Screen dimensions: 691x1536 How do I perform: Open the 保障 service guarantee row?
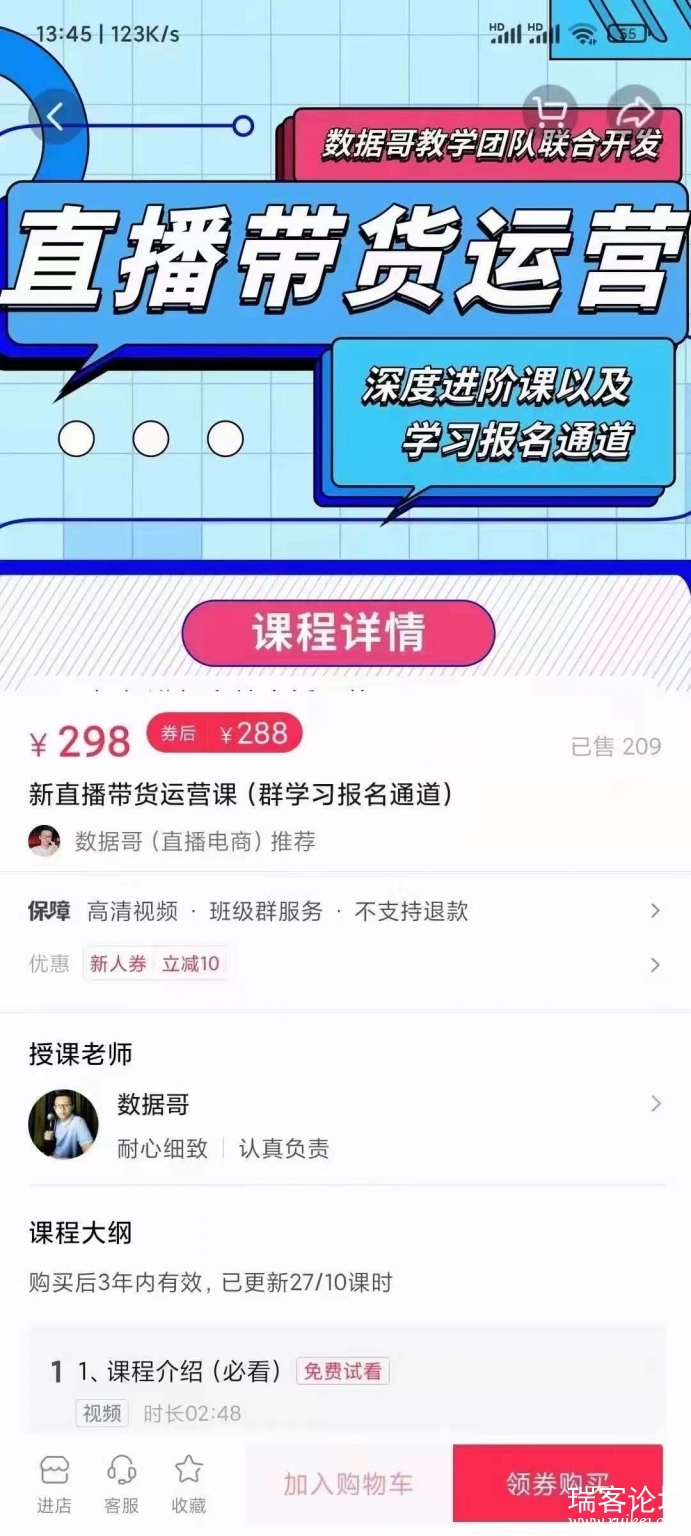click(345, 911)
